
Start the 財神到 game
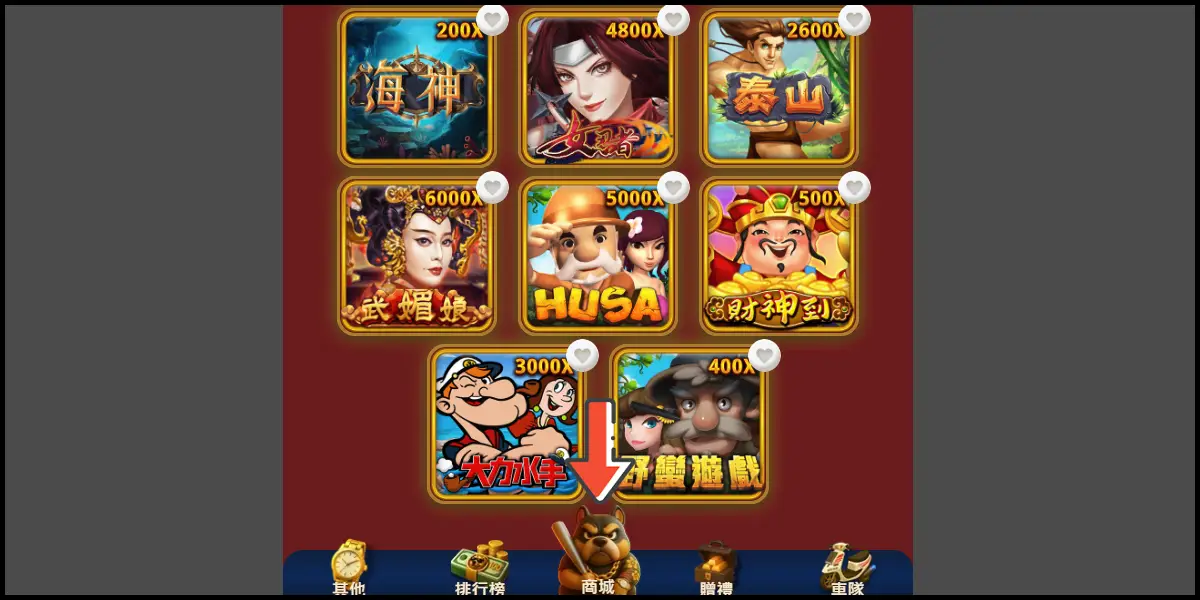tap(777, 258)
